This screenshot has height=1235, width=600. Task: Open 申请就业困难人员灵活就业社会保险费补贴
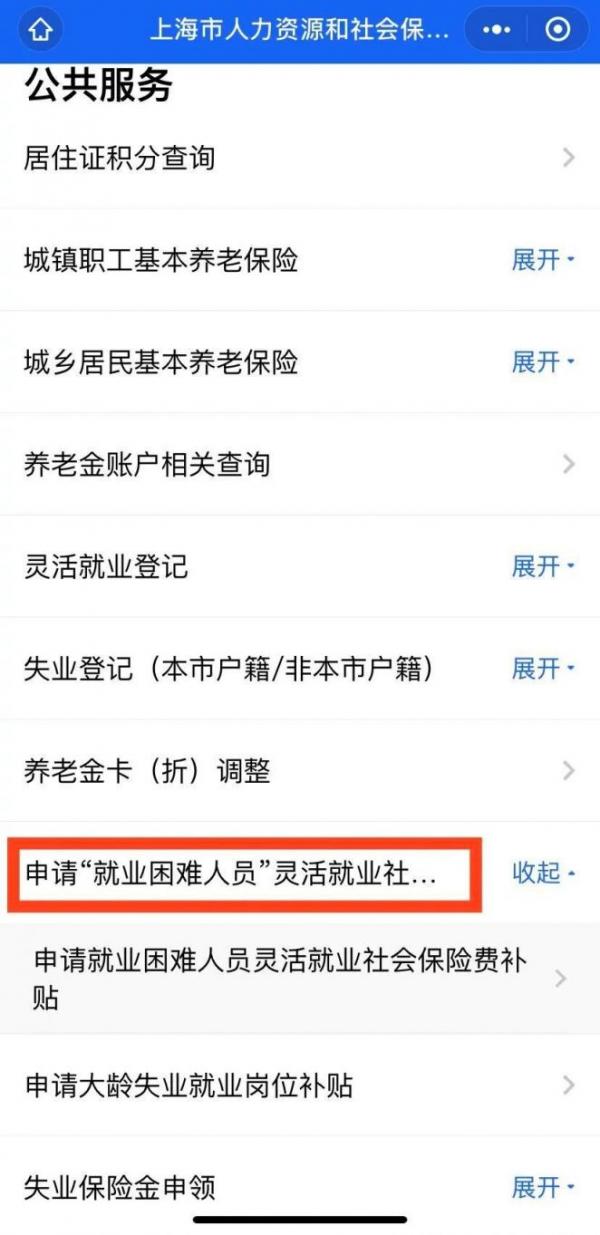pyautogui.click(x=300, y=978)
